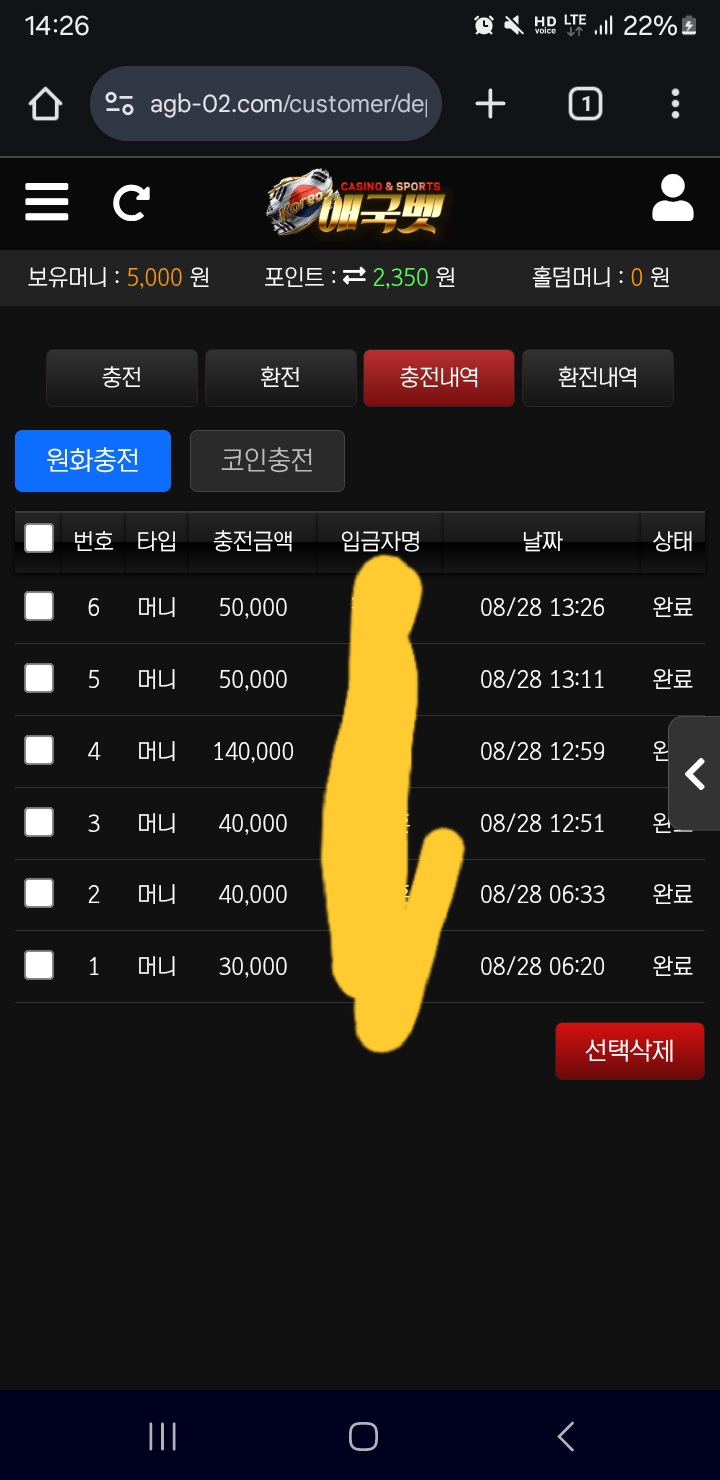Image resolution: width=720 pixels, height=1480 pixels.
Task: Switch to the 충전 tab
Action: pyautogui.click(x=121, y=377)
